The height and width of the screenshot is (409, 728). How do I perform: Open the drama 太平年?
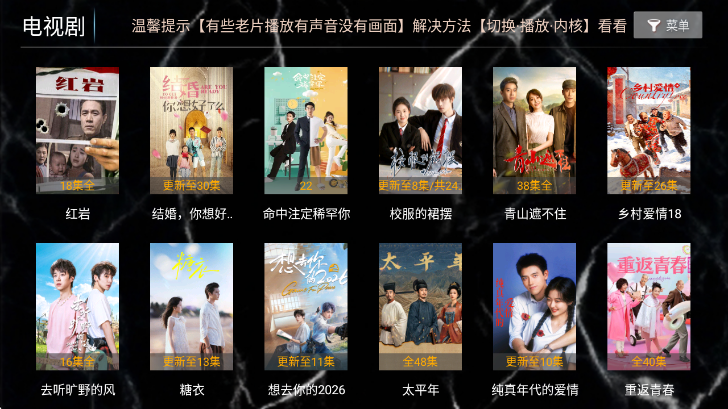(x=420, y=306)
